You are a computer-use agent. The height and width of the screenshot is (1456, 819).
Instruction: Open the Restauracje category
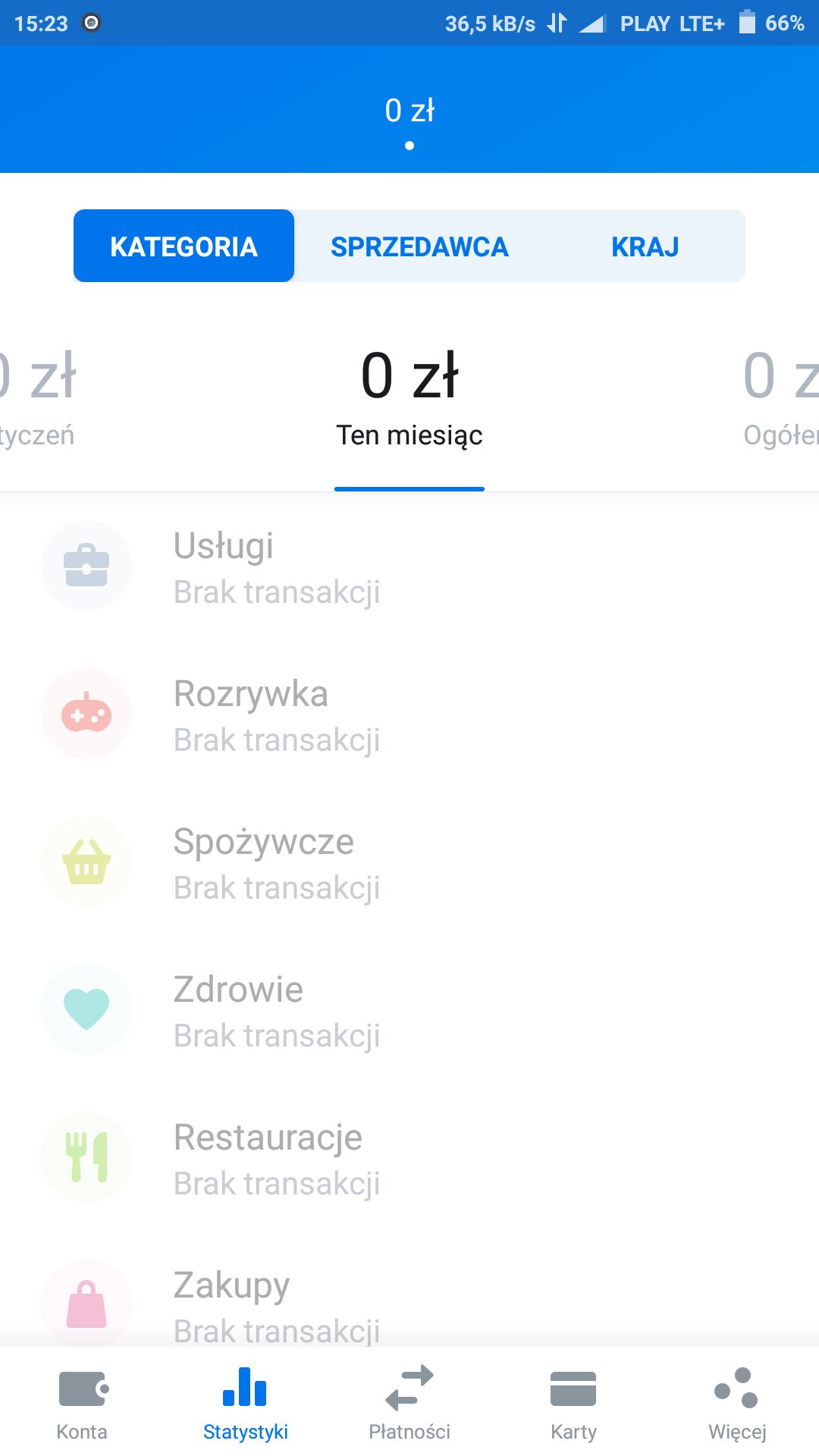409,1158
